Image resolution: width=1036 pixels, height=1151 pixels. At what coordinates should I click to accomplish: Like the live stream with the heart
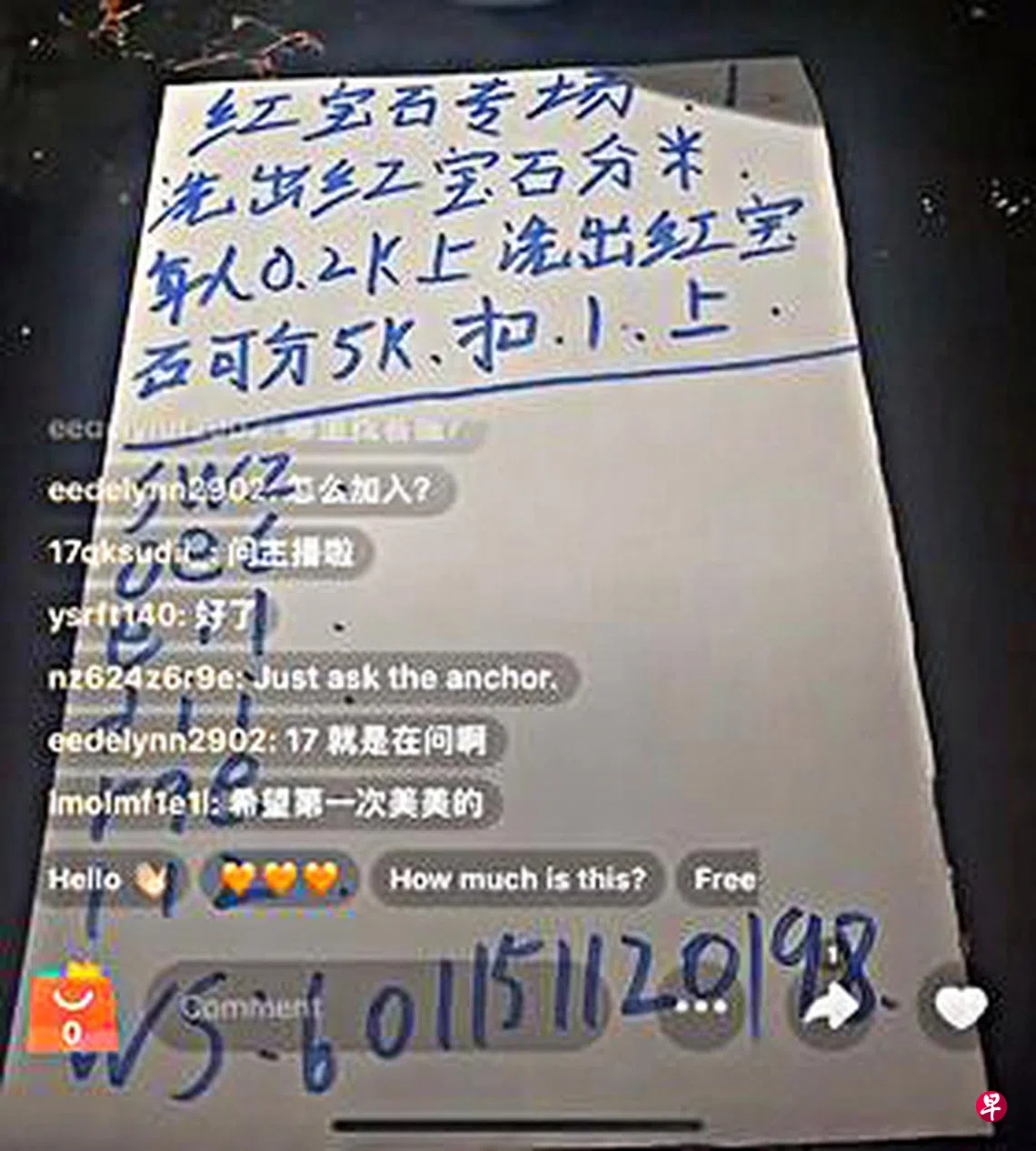(961, 1007)
